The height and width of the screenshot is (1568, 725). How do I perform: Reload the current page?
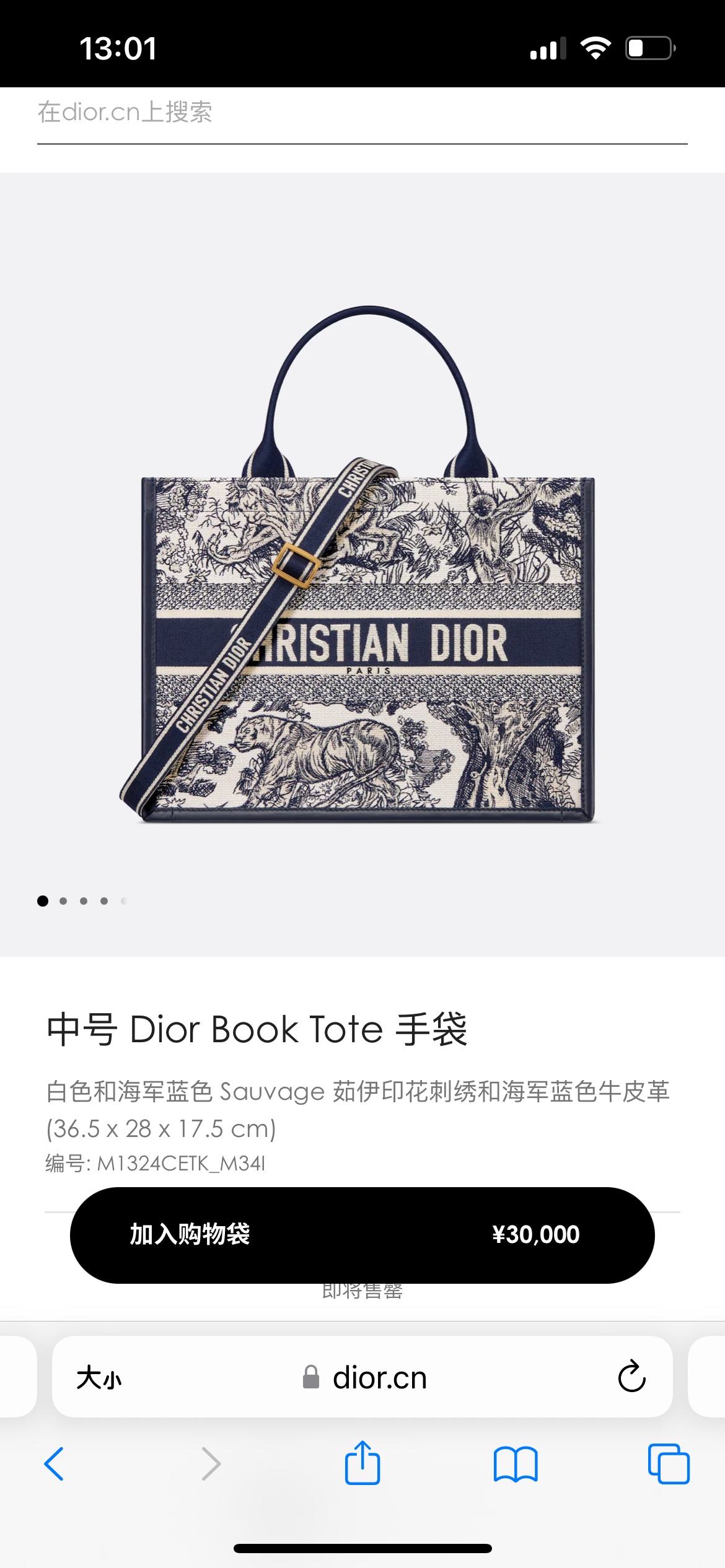pyautogui.click(x=631, y=1377)
